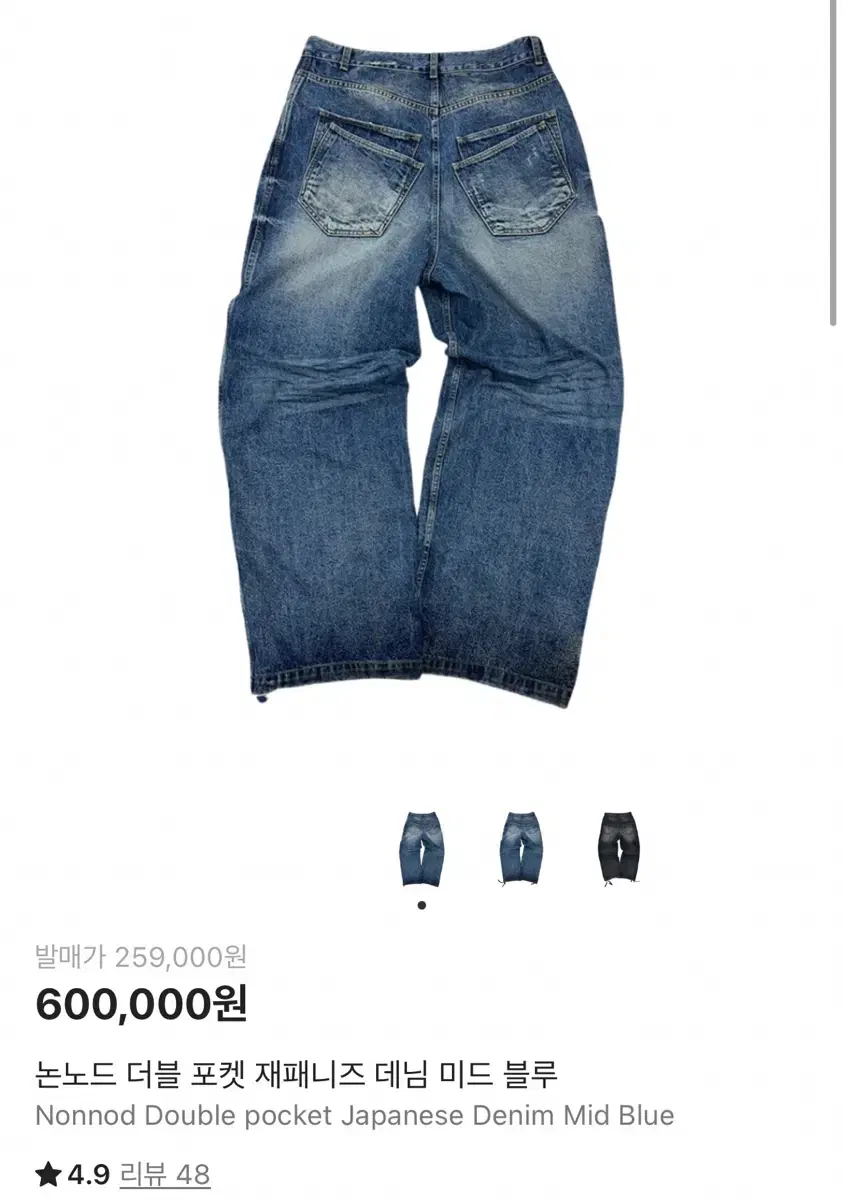Click the lightest denim wash option
Screen dimensions: 843x1200
pyautogui.click(x=519, y=848)
